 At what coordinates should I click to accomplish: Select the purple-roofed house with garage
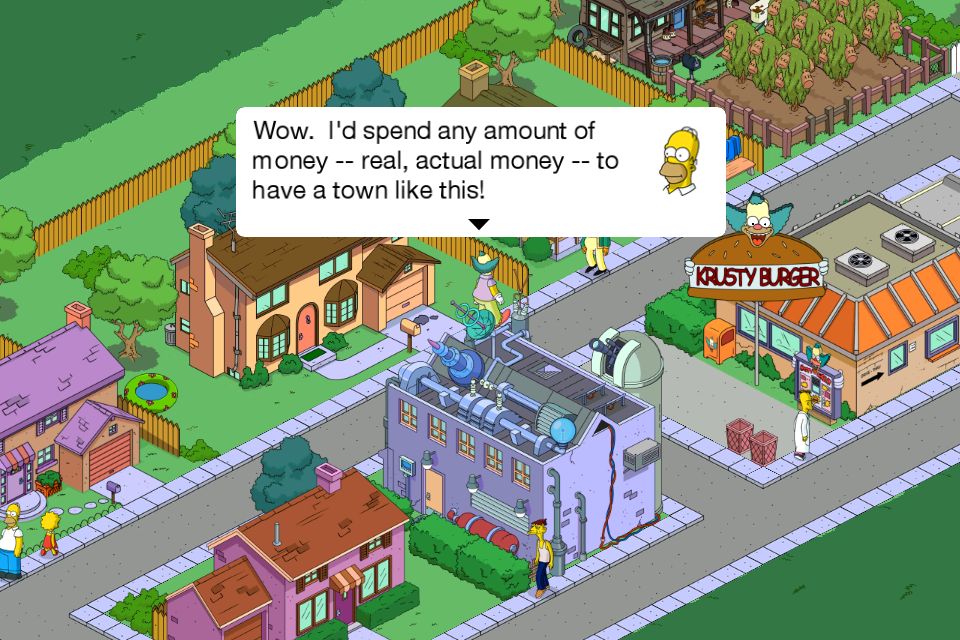pos(60,410)
